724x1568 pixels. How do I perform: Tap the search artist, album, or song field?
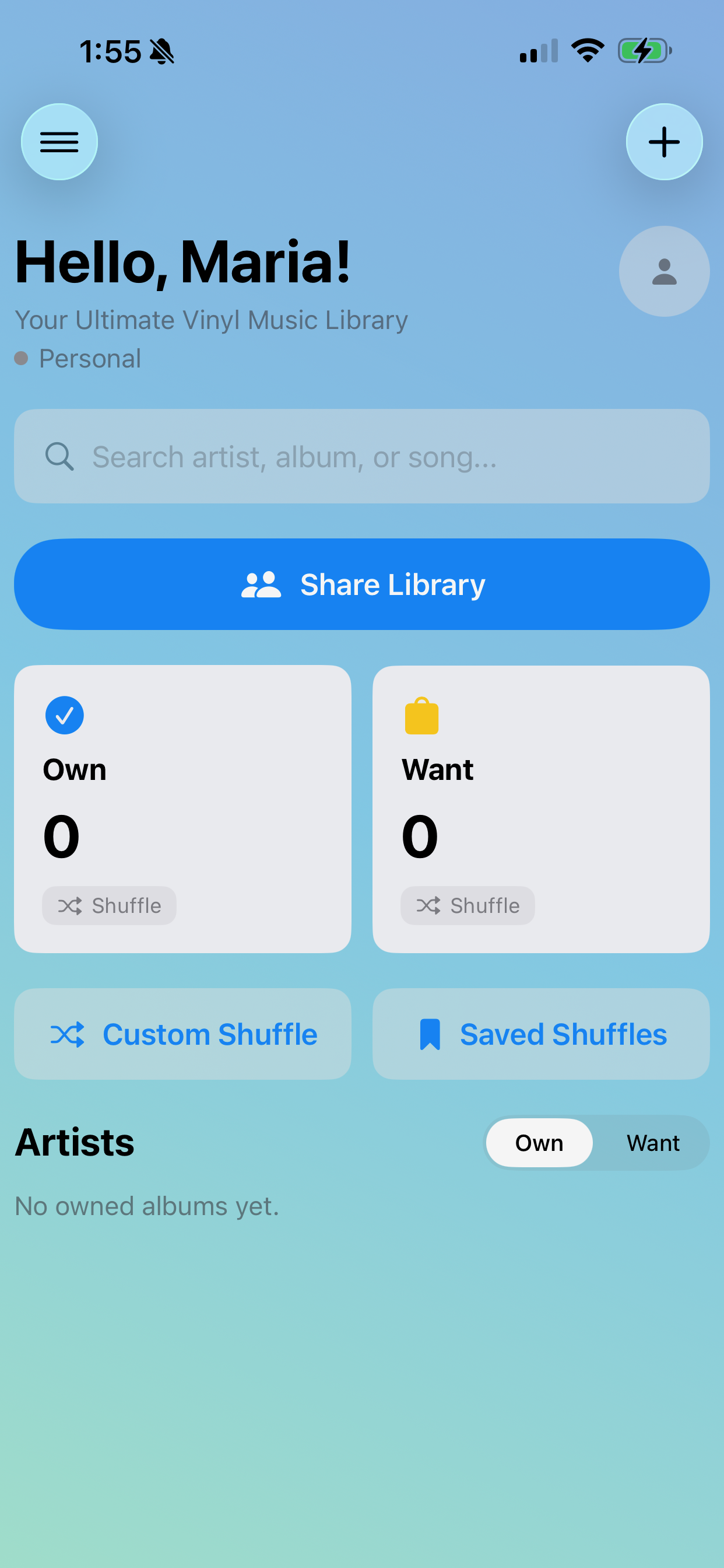[362, 456]
